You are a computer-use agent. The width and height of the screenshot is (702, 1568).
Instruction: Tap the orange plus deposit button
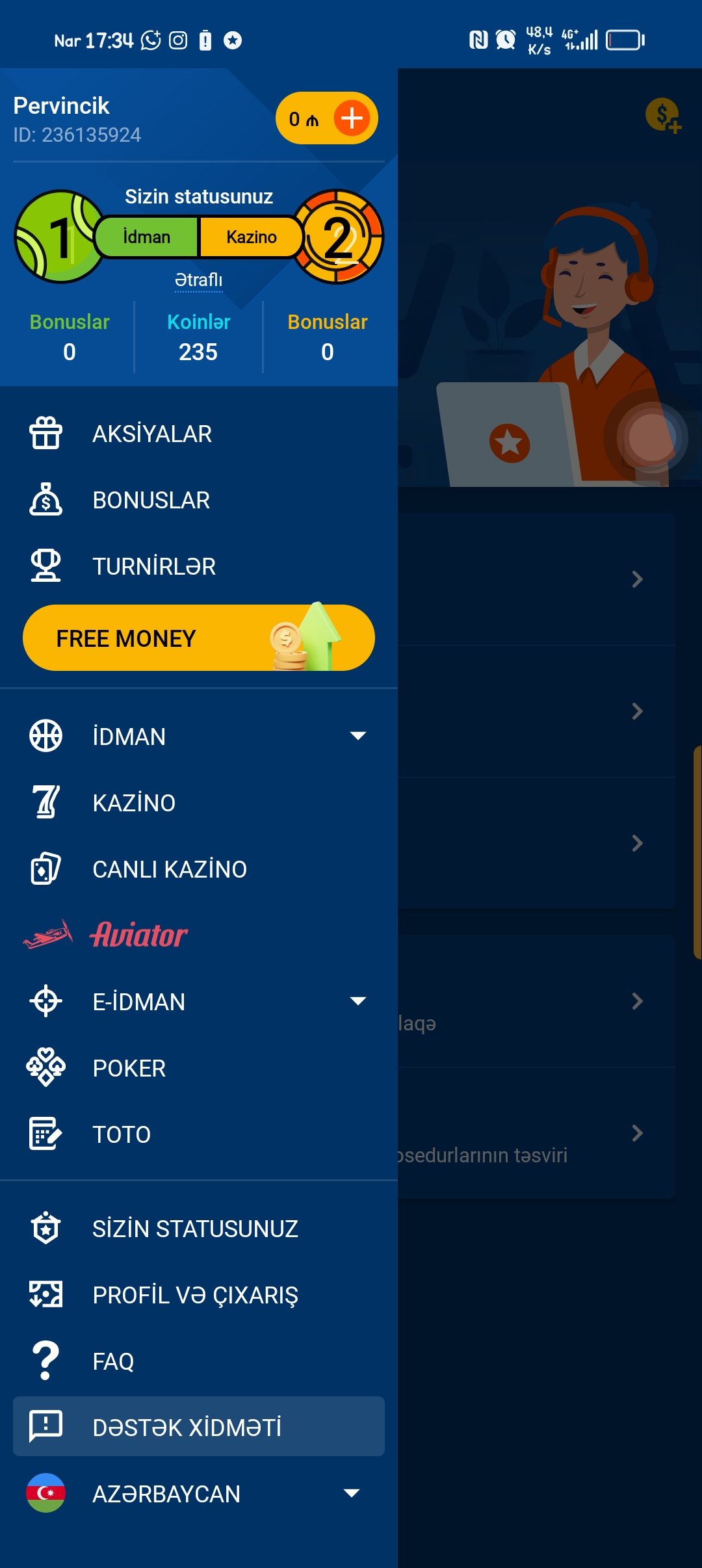pyautogui.click(x=352, y=118)
